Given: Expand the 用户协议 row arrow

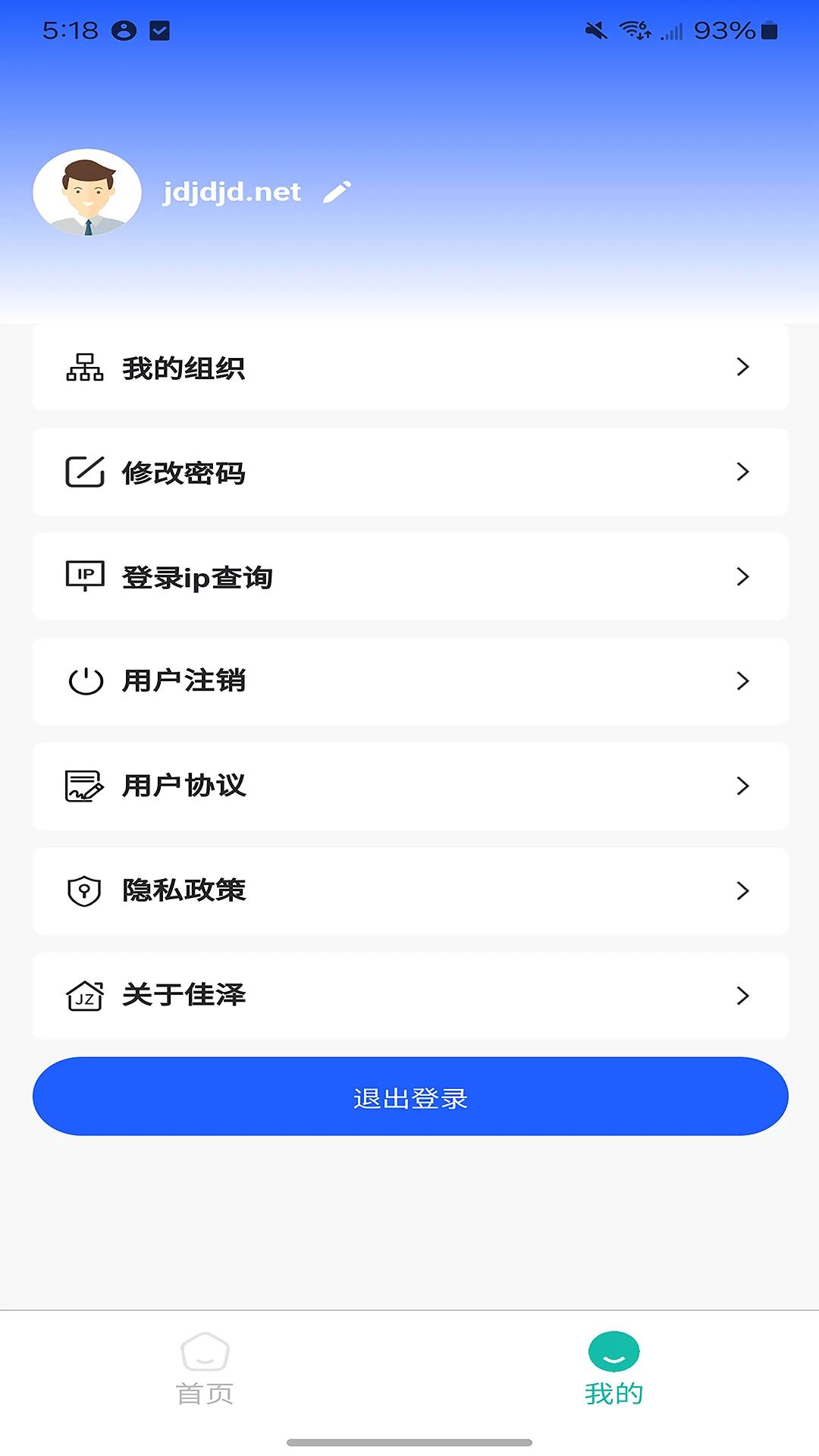Looking at the screenshot, I should [741, 786].
